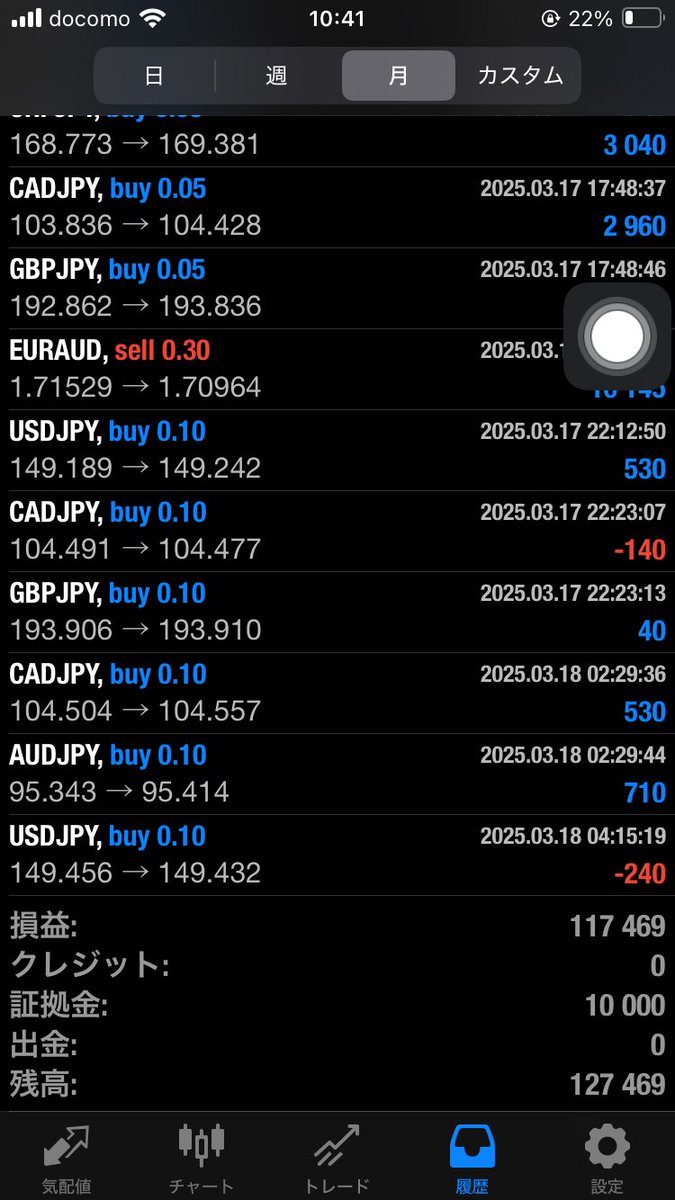This screenshot has height=1200, width=675.
Task: Expand the GBPJPY trade with 40 profit
Action: [x=337, y=612]
